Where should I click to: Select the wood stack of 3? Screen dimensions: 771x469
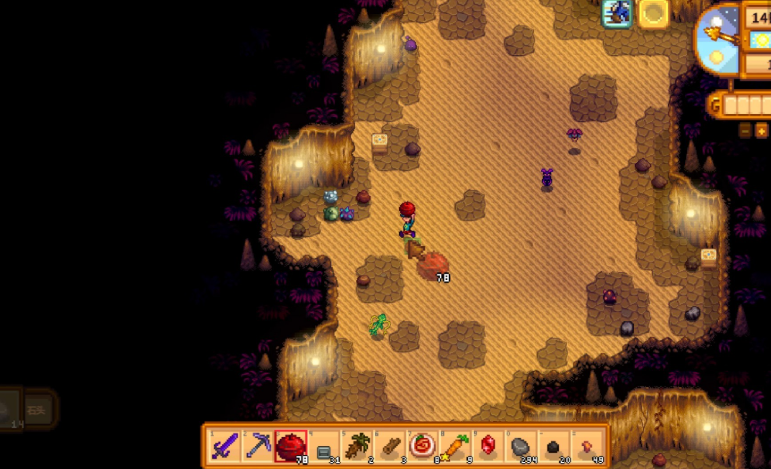pos(390,445)
